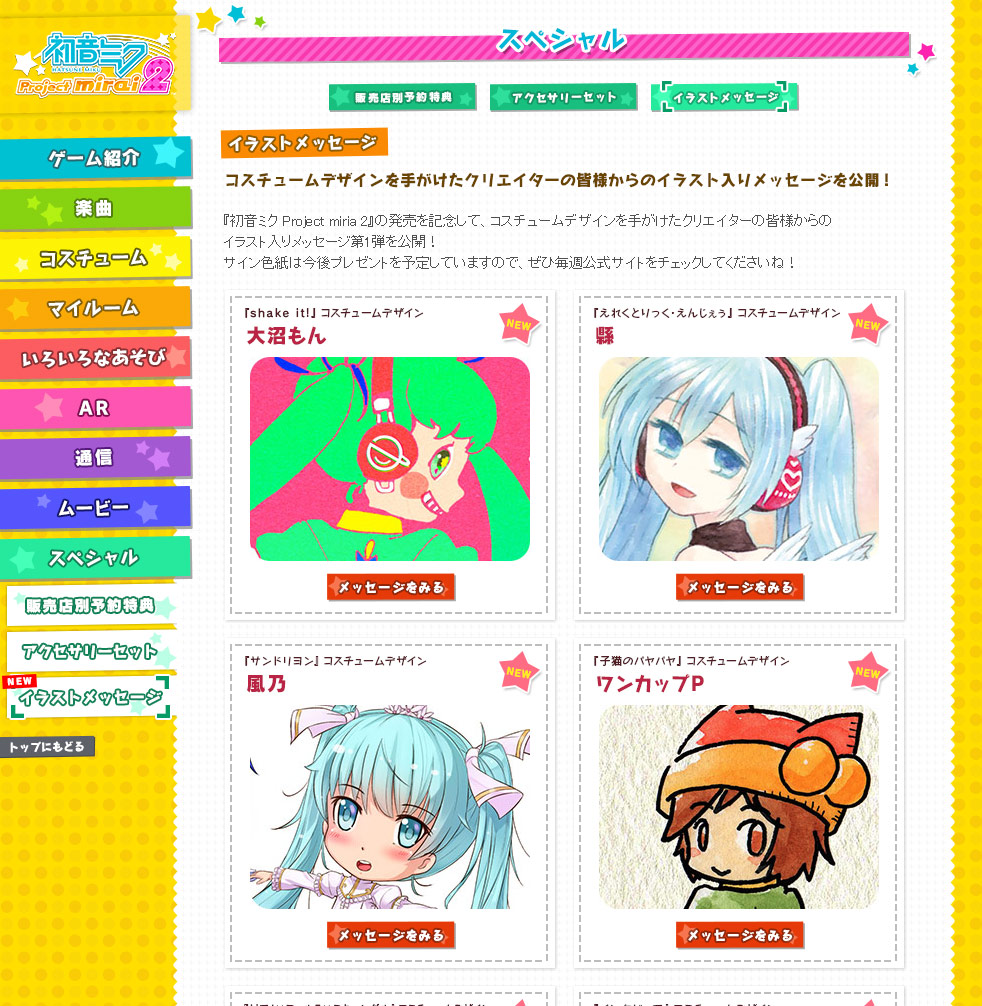Image resolution: width=982 pixels, height=1006 pixels.
Task: Open アクセサリーセット in the side submenu
Action: [x=91, y=652]
